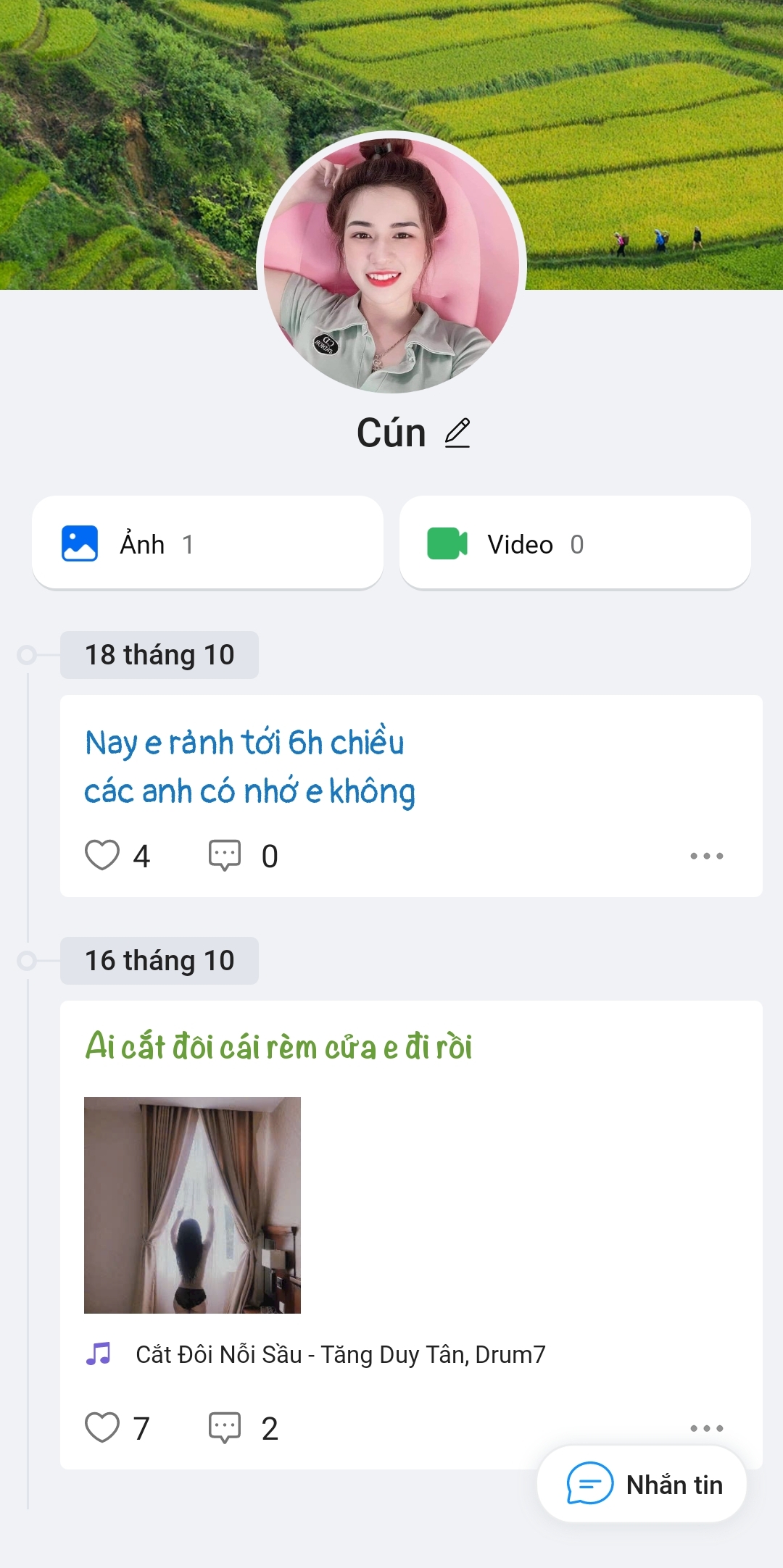Click the Nhắn tin button
Screen dimensions: 783x1568
[x=642, y=1484]
